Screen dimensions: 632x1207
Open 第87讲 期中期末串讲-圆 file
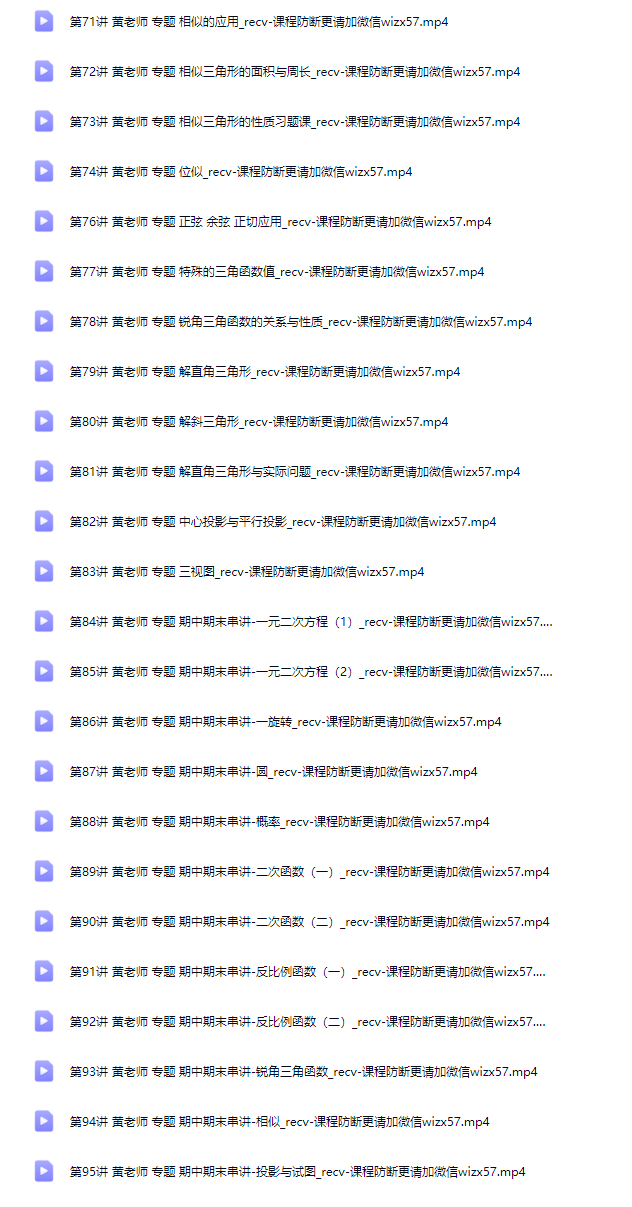click(x=274, y=771)
